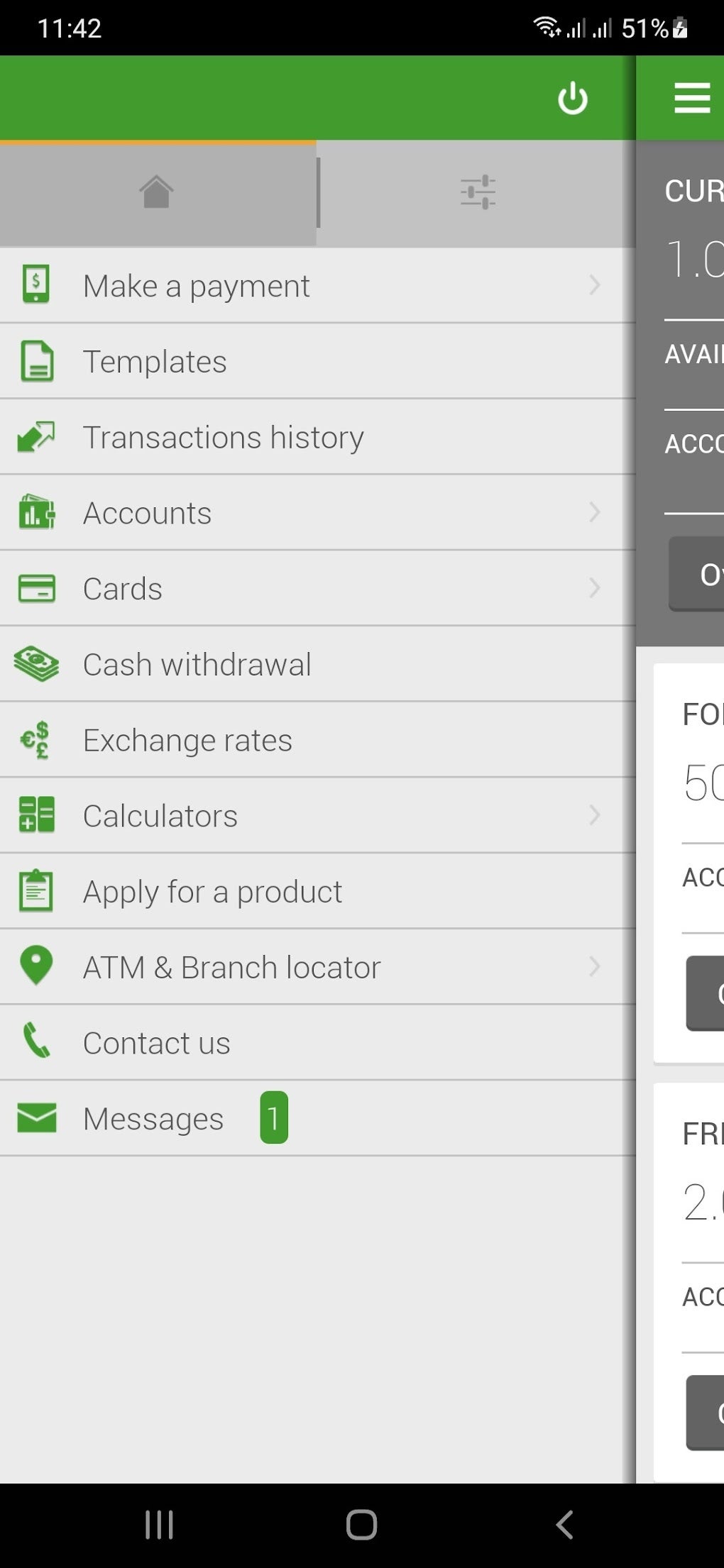The width and height of the screenshot is (724, 1568).
Task: Open the hamburger menu on the right panel
Action: coord(692,99)
